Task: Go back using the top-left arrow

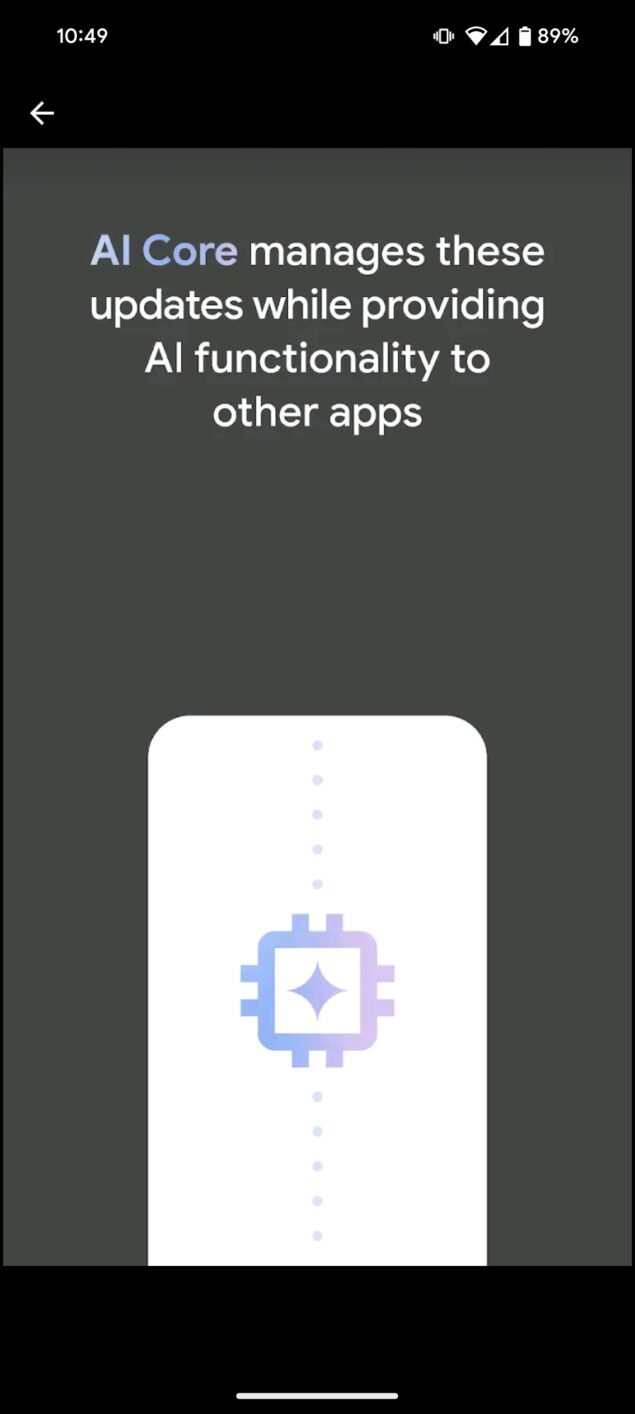Action: 42,114
